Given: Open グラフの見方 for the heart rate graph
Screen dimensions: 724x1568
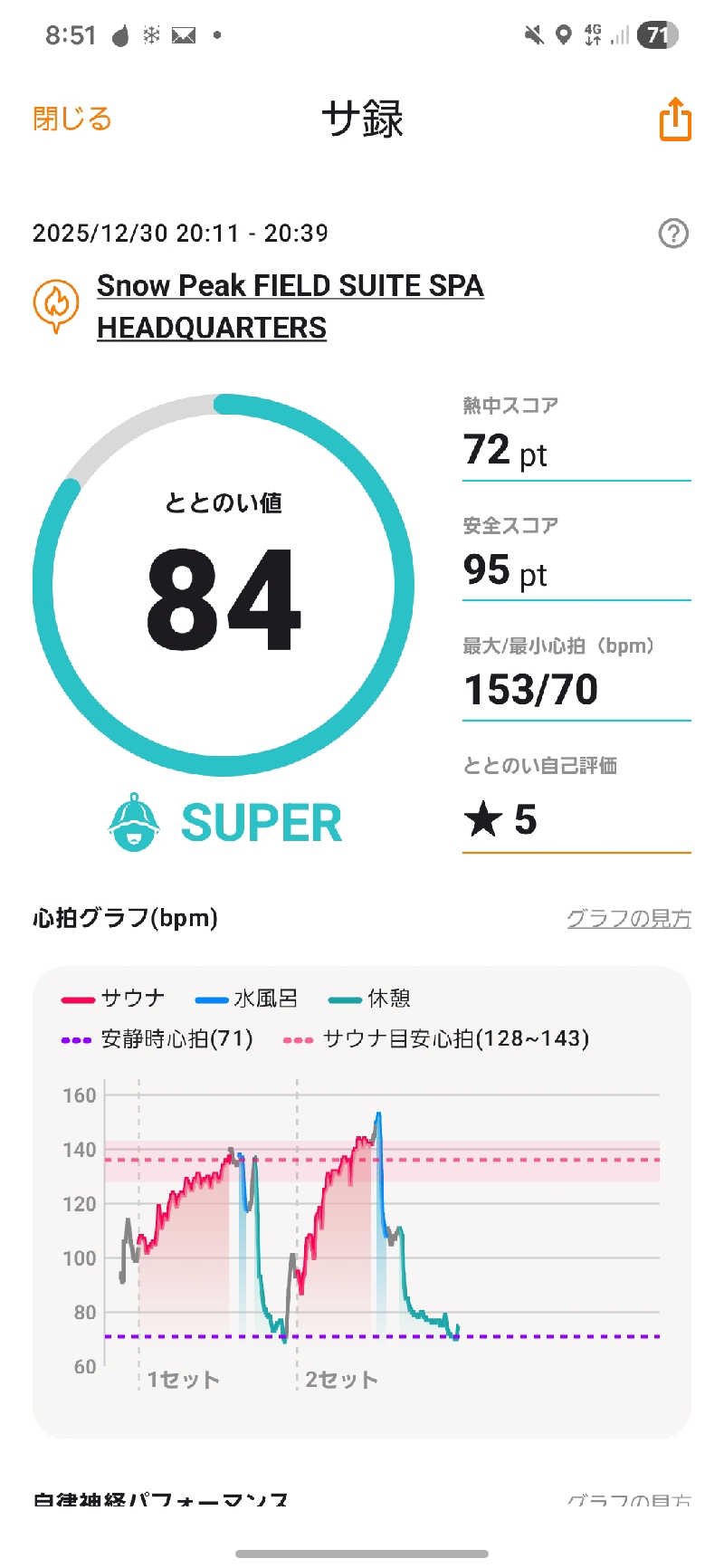Looking at the screenshot, I should pyautogui.click(x=628, y=918).
